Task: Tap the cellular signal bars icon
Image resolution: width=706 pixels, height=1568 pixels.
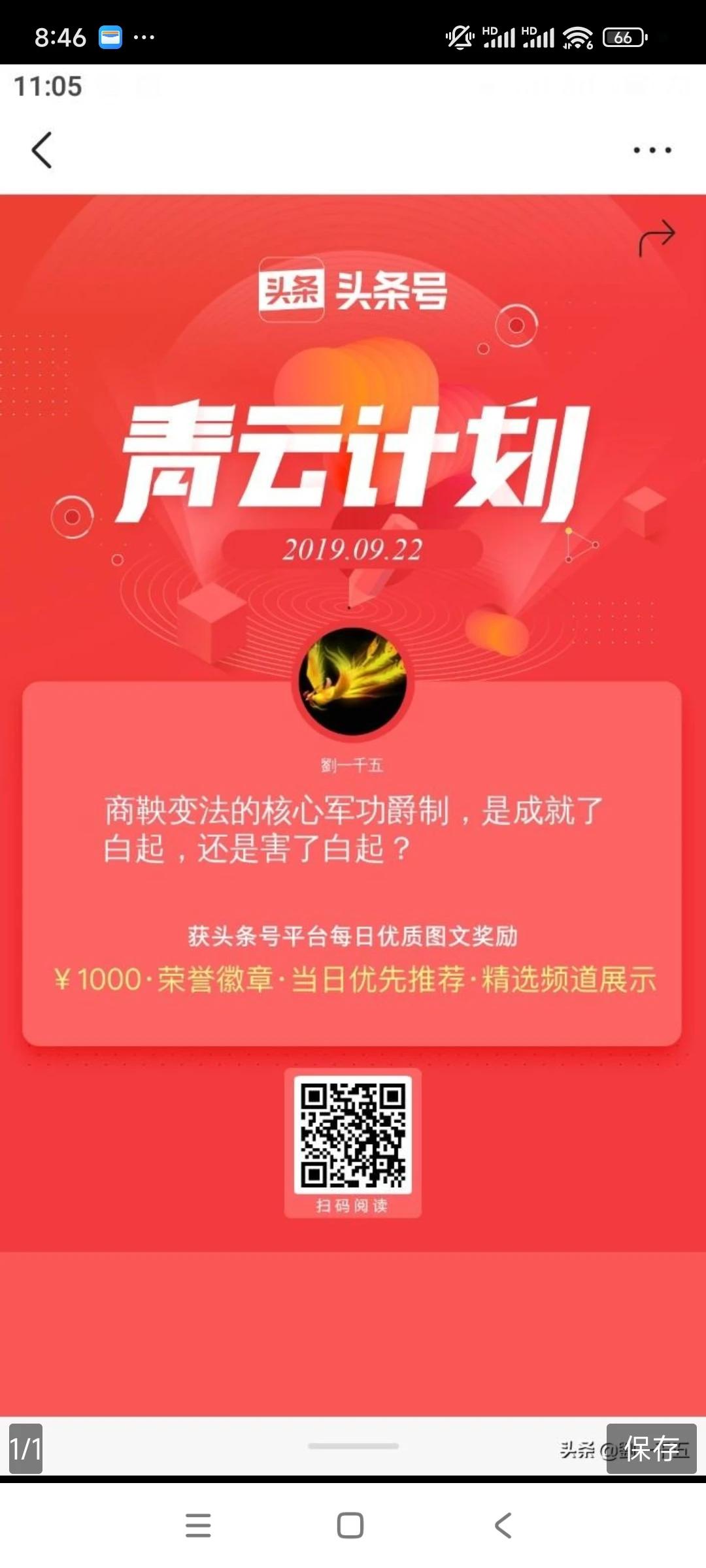Action: tap(505, 38)
